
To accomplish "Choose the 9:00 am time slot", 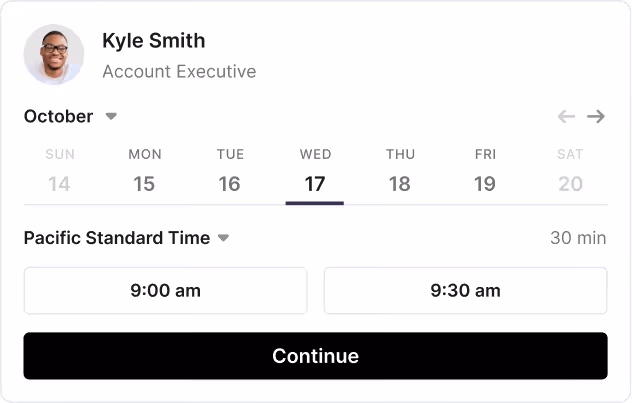I will tap(165, 291).
